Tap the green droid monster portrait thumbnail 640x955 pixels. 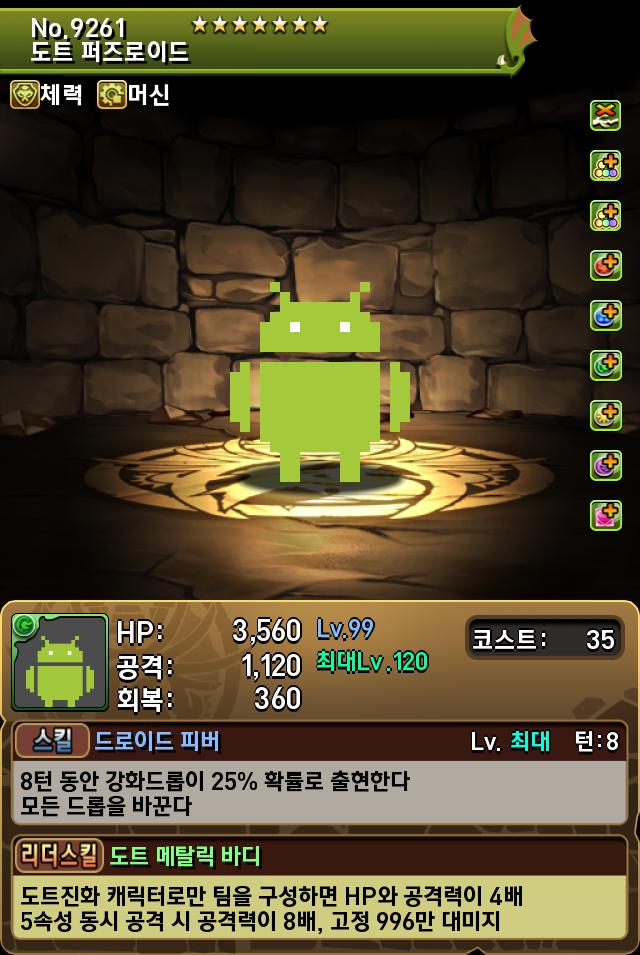60,662
